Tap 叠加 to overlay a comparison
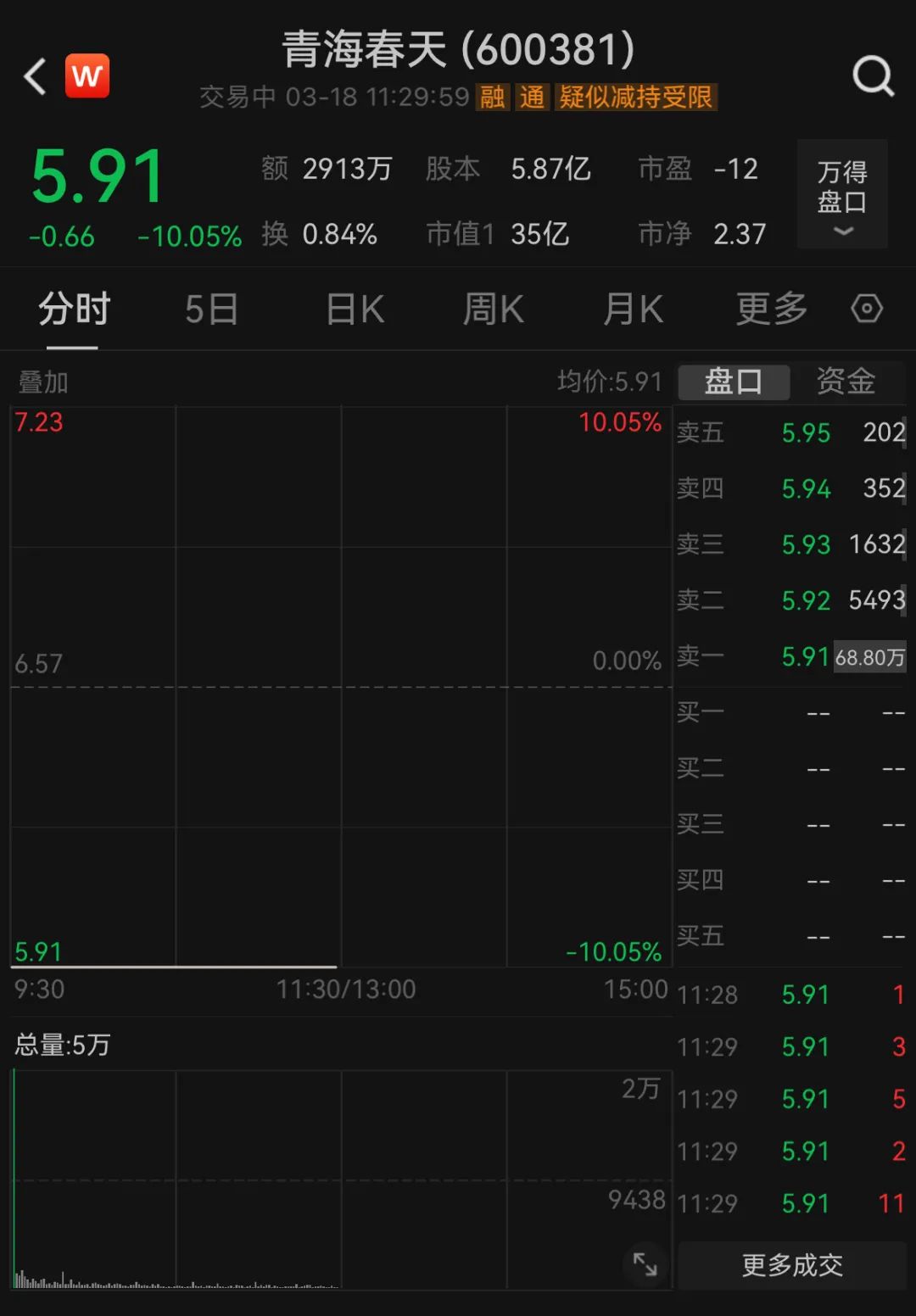Viewport: 916px width, 1316px height. [43, 382]
